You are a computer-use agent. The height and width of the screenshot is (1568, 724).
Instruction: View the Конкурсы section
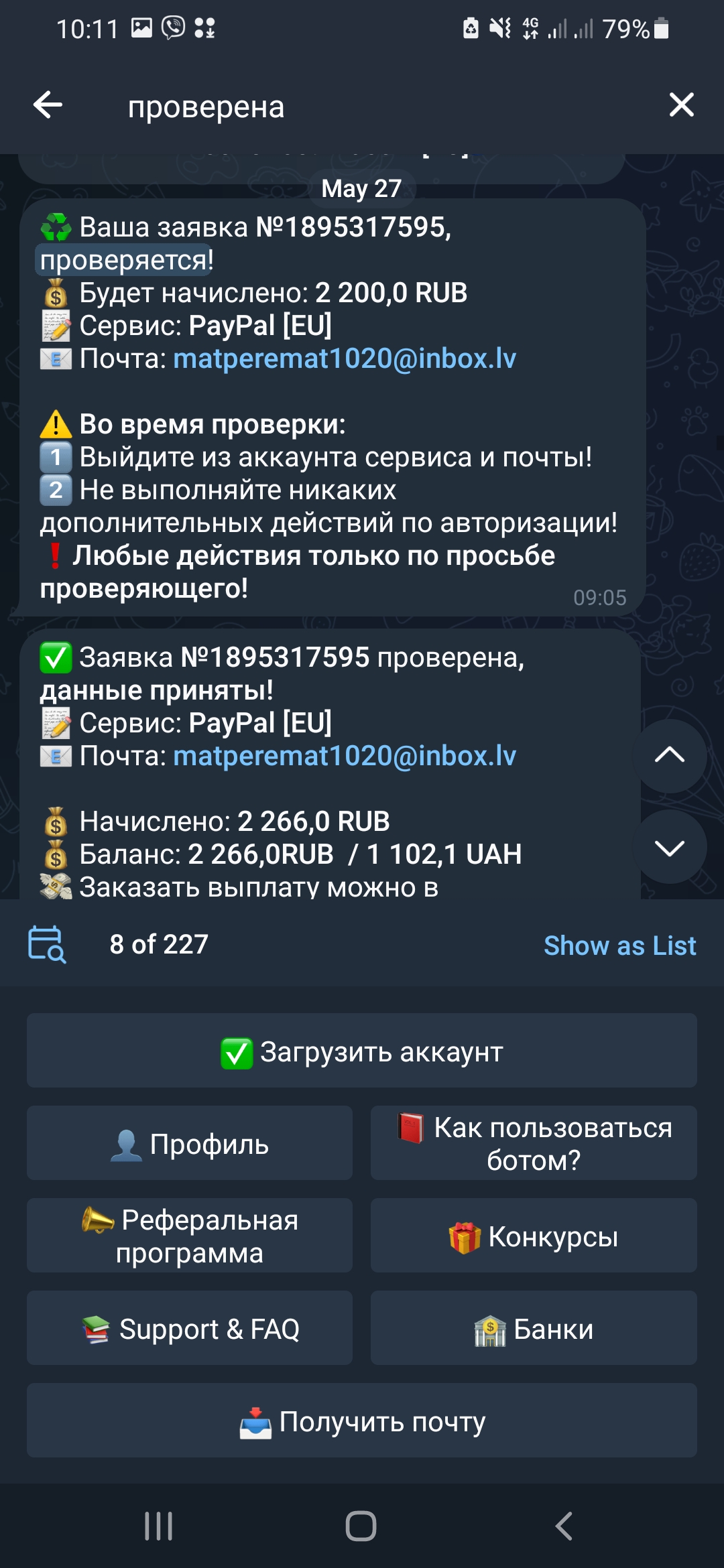[534, 1236]
